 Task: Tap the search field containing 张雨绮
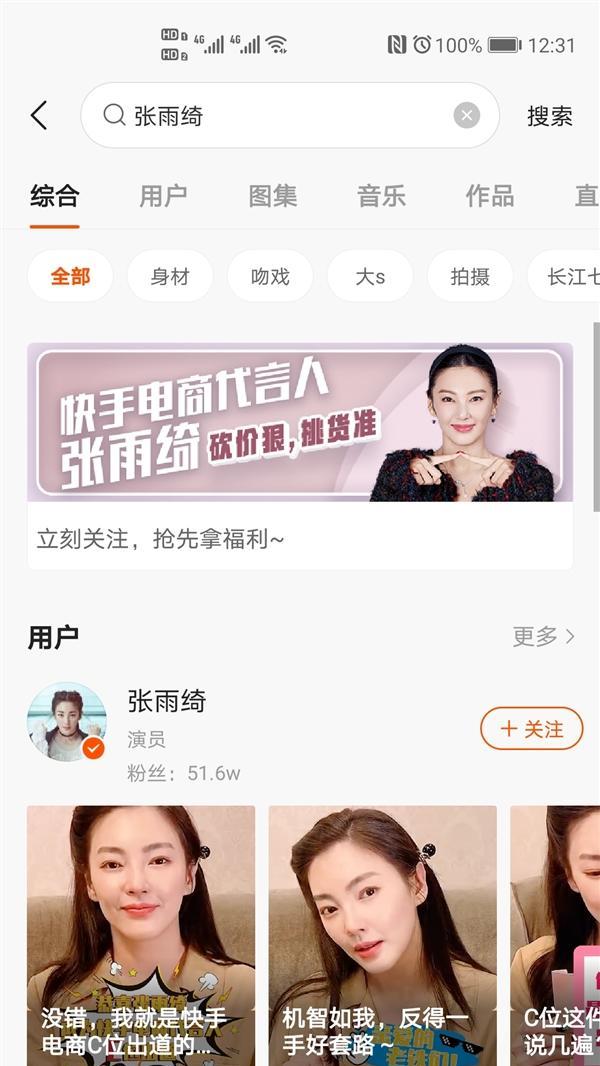280,116
